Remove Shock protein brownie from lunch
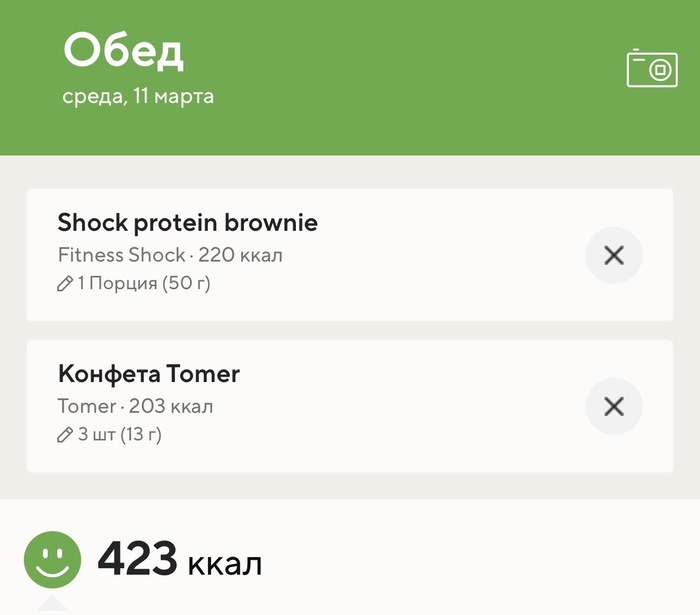 [x=613, y=255]
